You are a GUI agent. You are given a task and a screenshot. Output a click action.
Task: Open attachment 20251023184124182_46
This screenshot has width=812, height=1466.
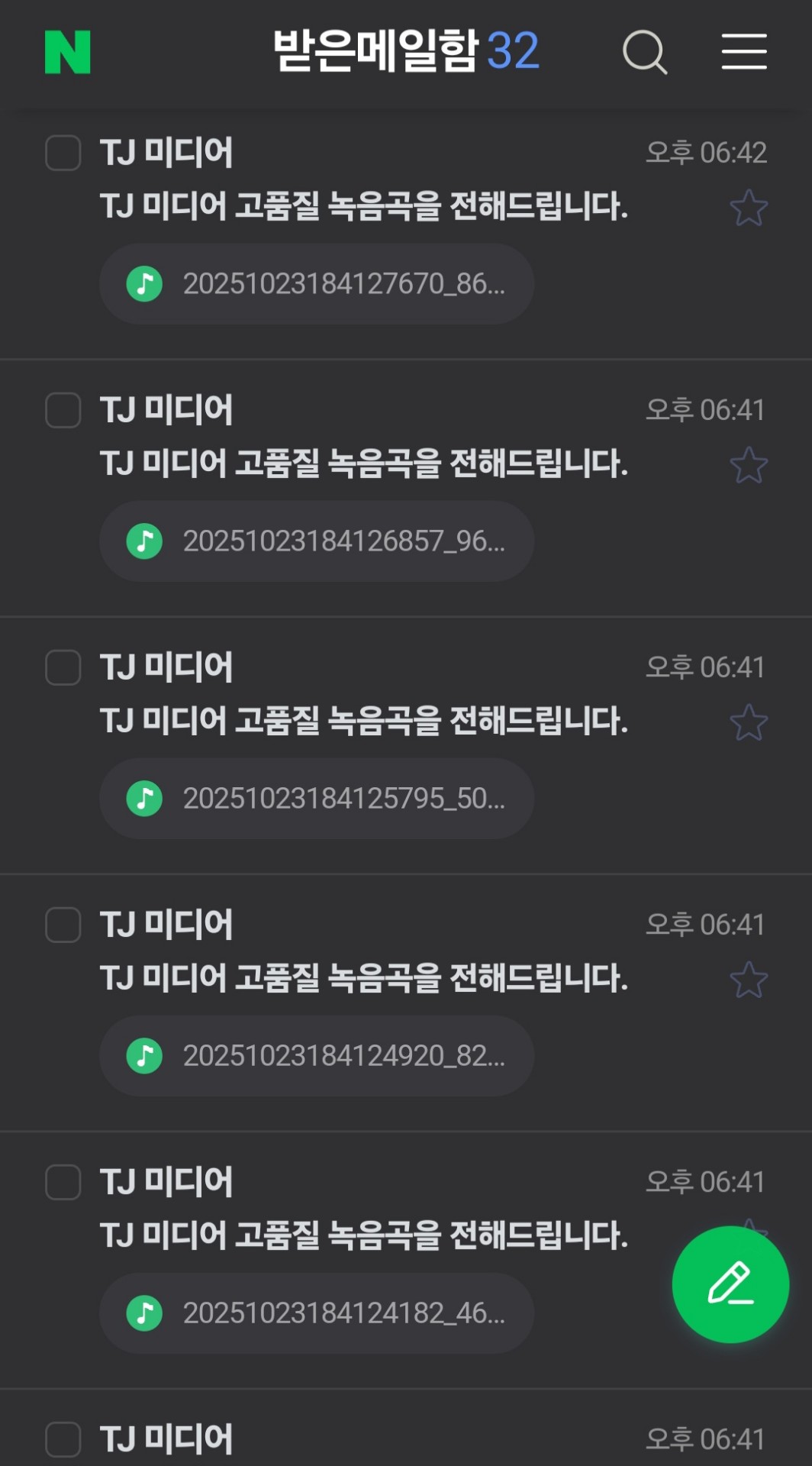tap(316, 1313)
